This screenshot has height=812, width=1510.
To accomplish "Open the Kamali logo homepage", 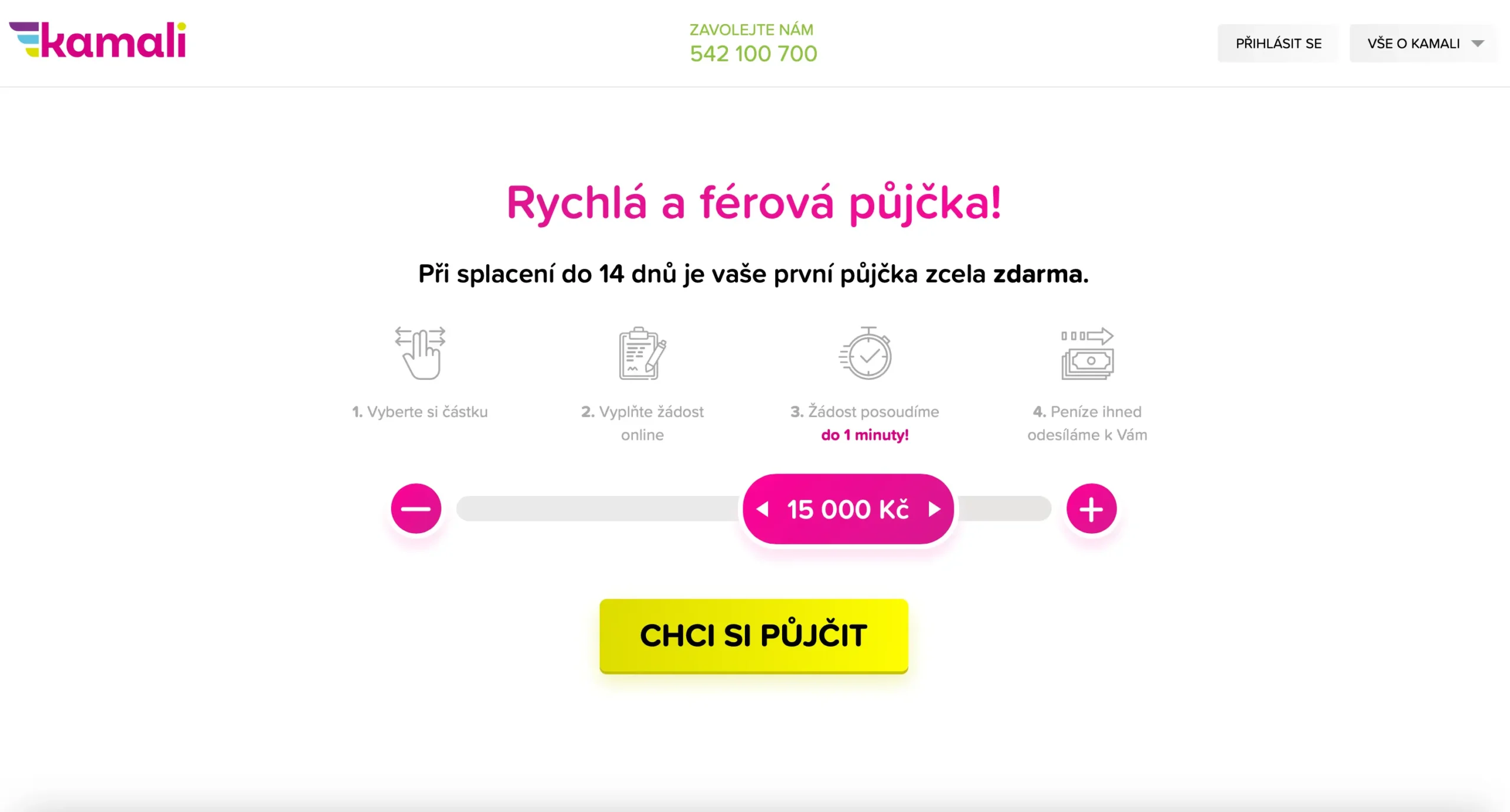I will click(x=98, y=40).
